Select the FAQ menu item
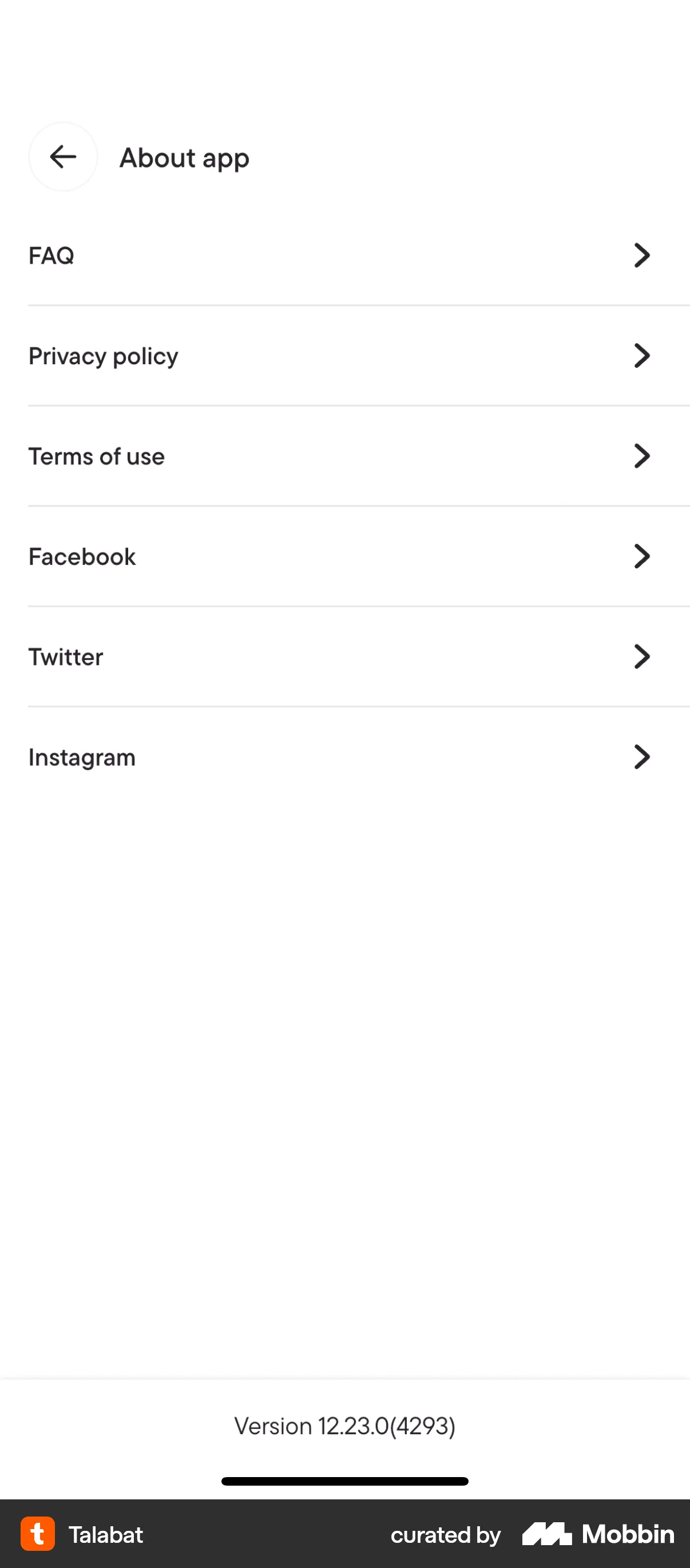690x1568 pixels. pos(51,255)
